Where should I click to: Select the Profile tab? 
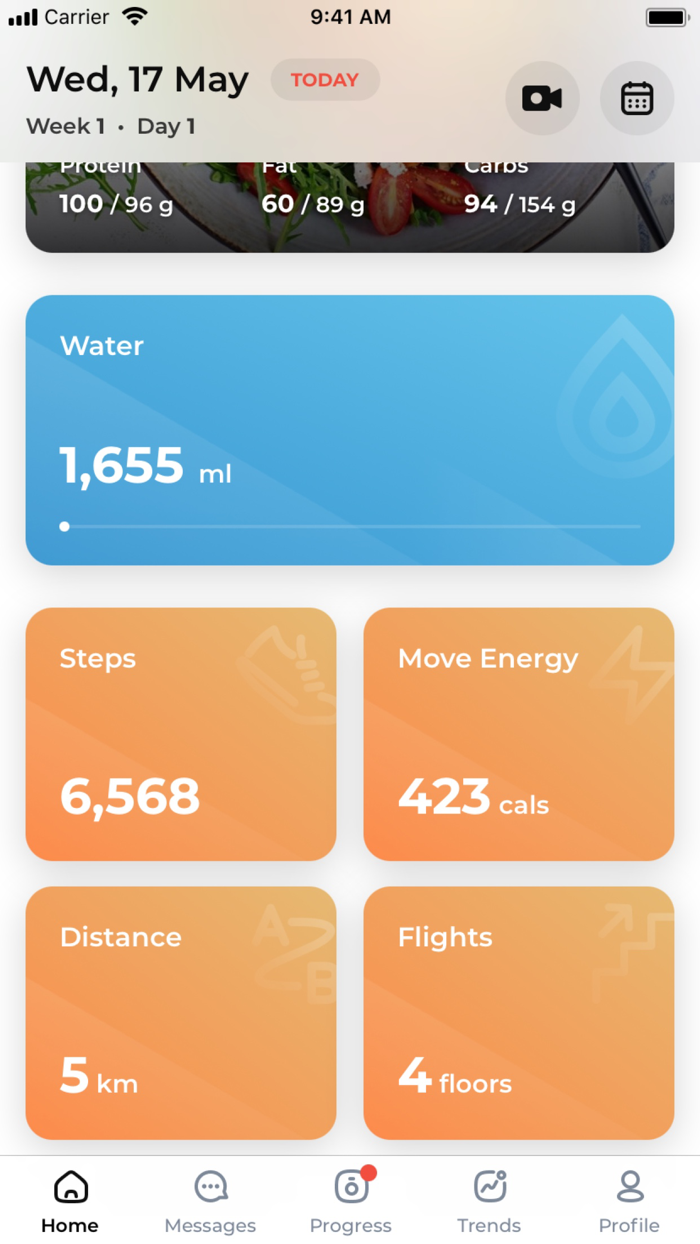point(629,1202)
